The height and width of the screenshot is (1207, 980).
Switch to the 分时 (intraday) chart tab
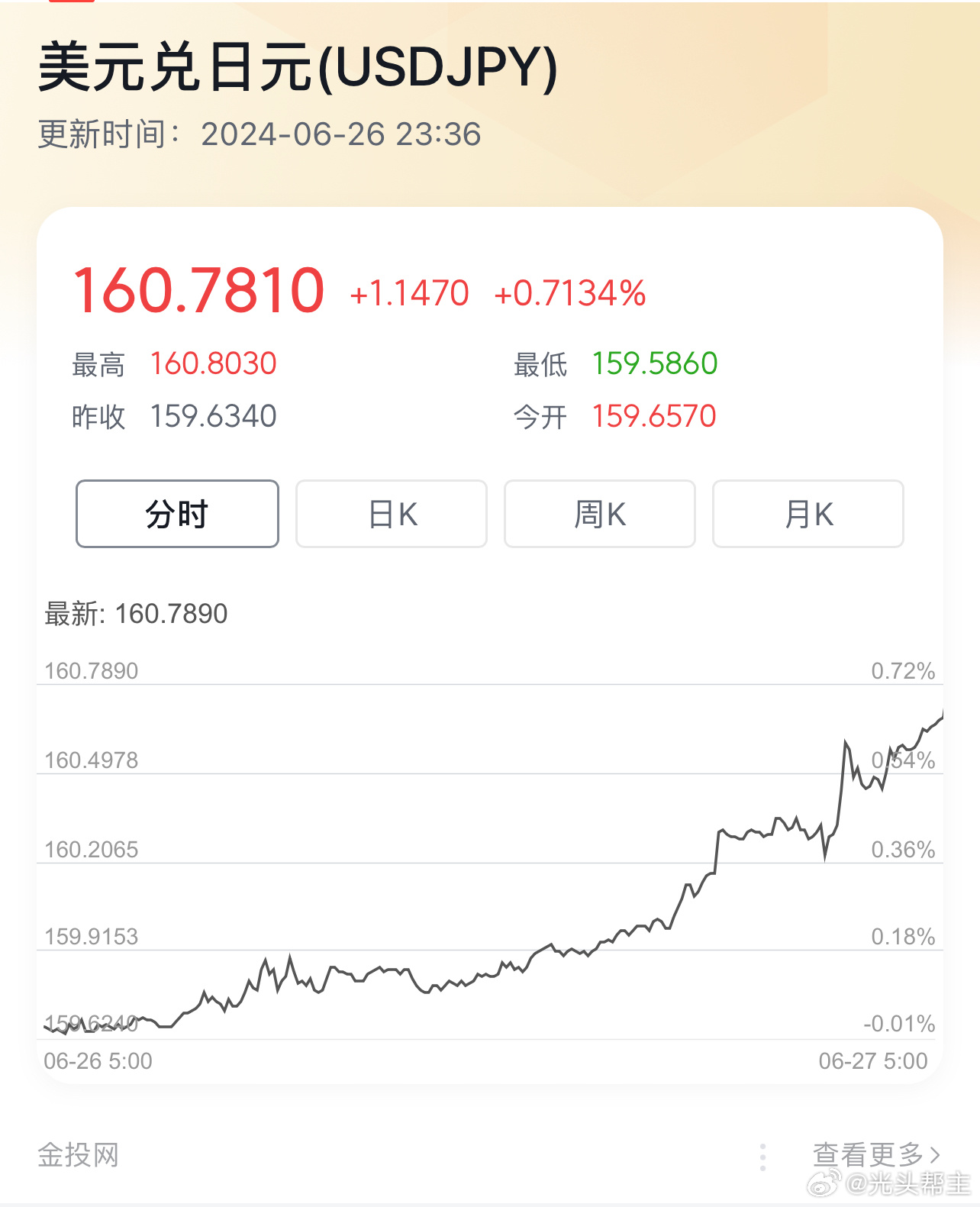tap(176, 514)
